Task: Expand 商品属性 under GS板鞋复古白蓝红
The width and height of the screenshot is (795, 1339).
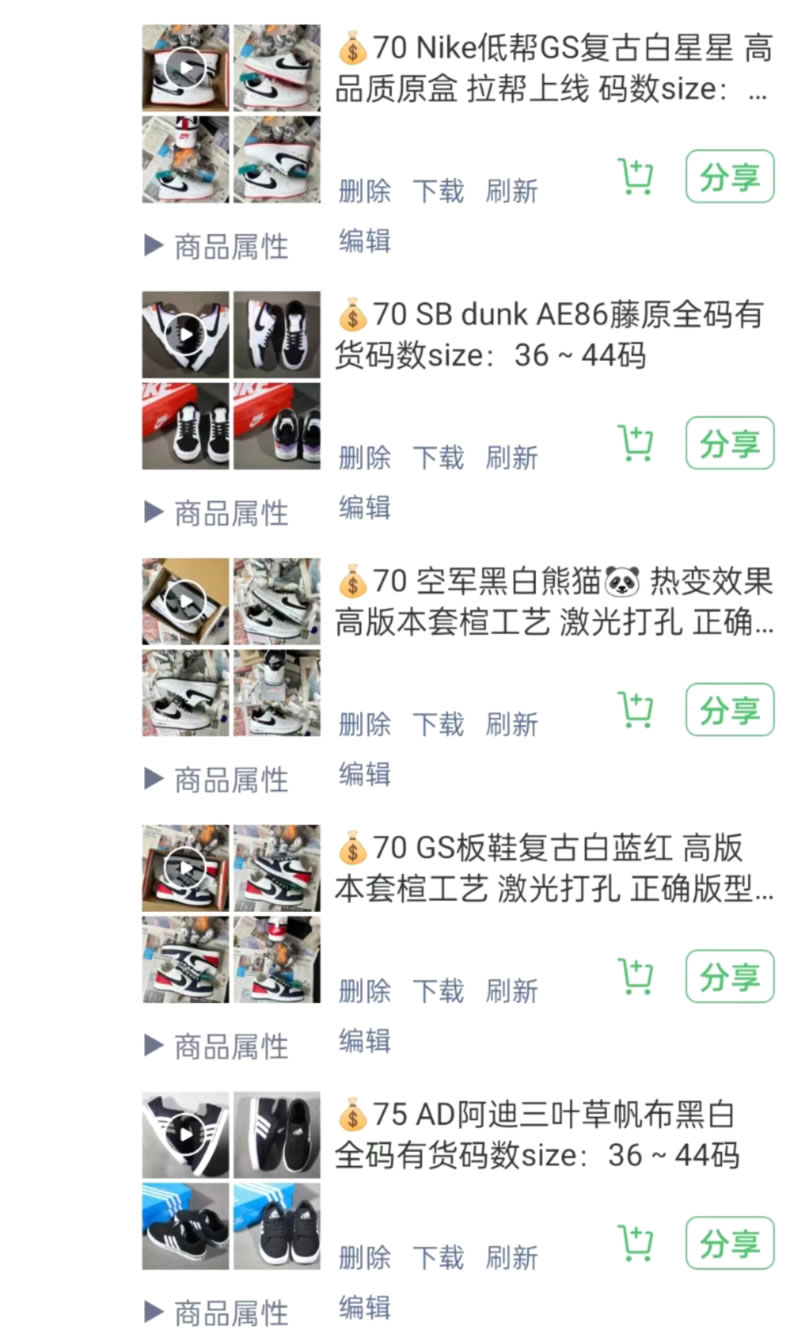Action: [x=216, y=1046]
